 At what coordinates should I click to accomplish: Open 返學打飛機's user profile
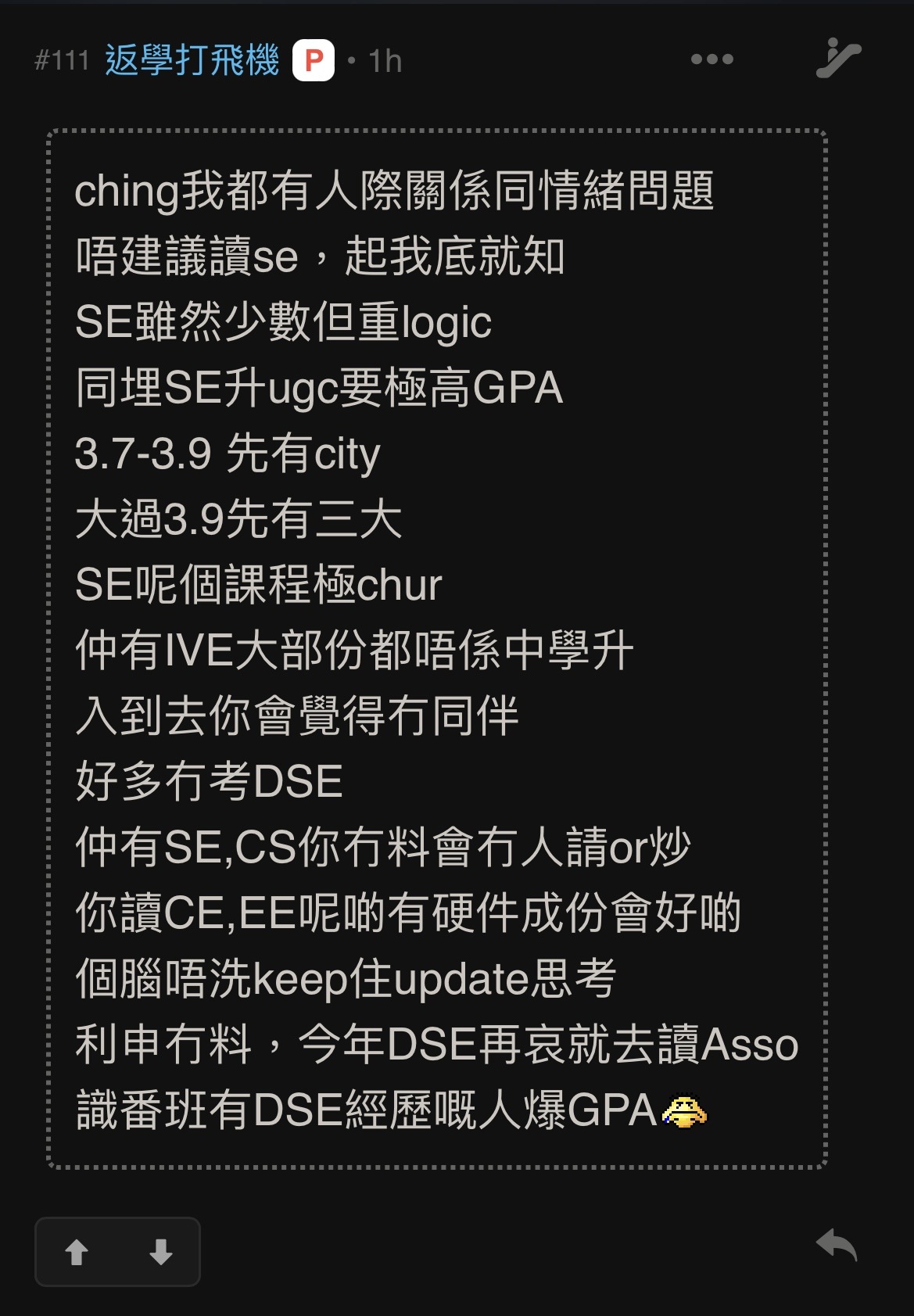[x=192, y=60]
